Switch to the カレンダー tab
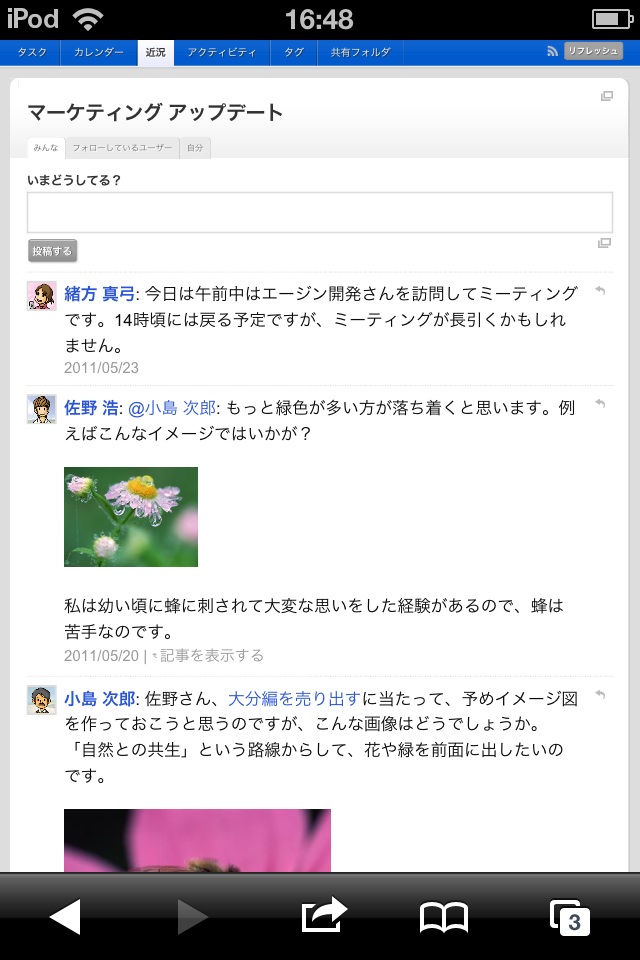The height and width of the screenshot is (960, 640). point(99,52)
